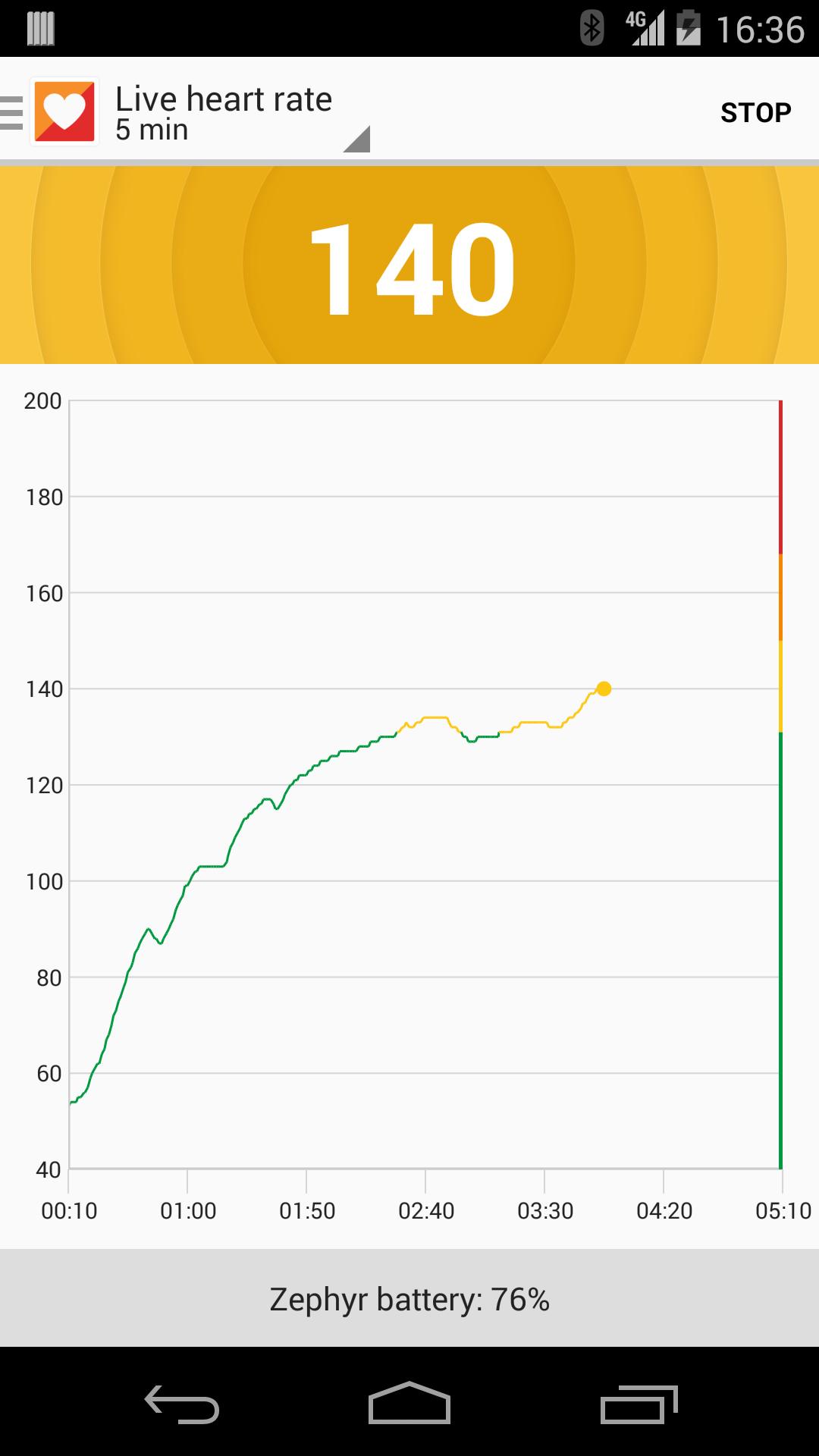Viewport: 819px width, 1456px height.
Task: Tap the heart rate app logo icon
Action: point(64,111)
